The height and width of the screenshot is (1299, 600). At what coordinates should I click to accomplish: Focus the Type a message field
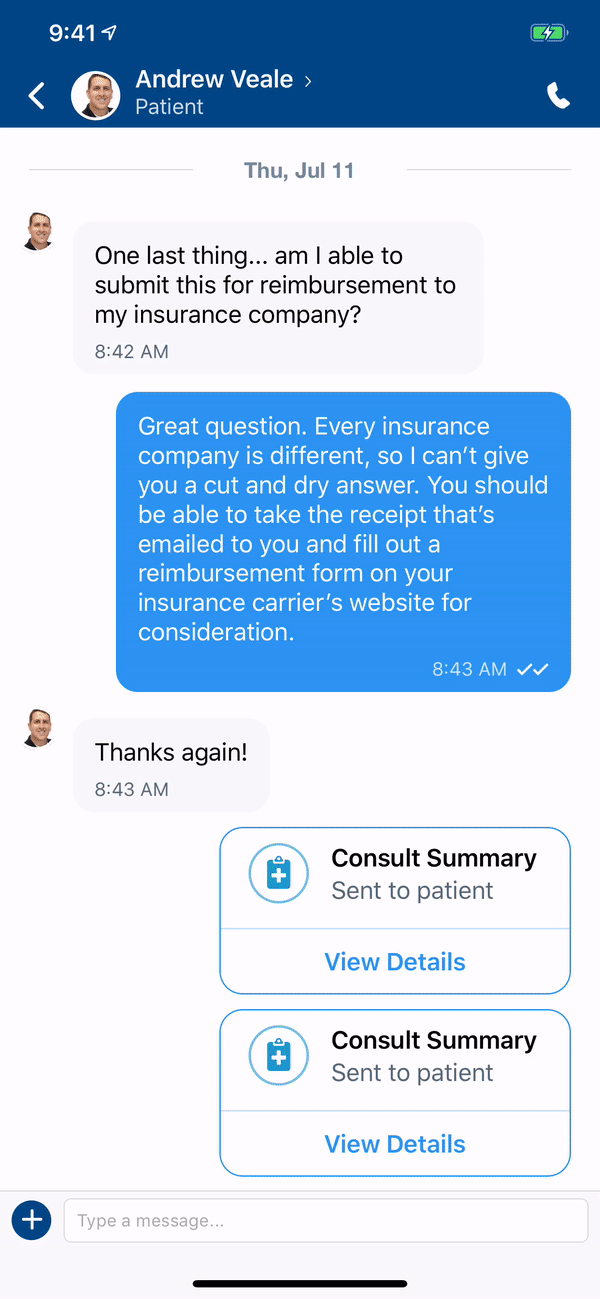pyautogui.click(x=325, y=1220)
